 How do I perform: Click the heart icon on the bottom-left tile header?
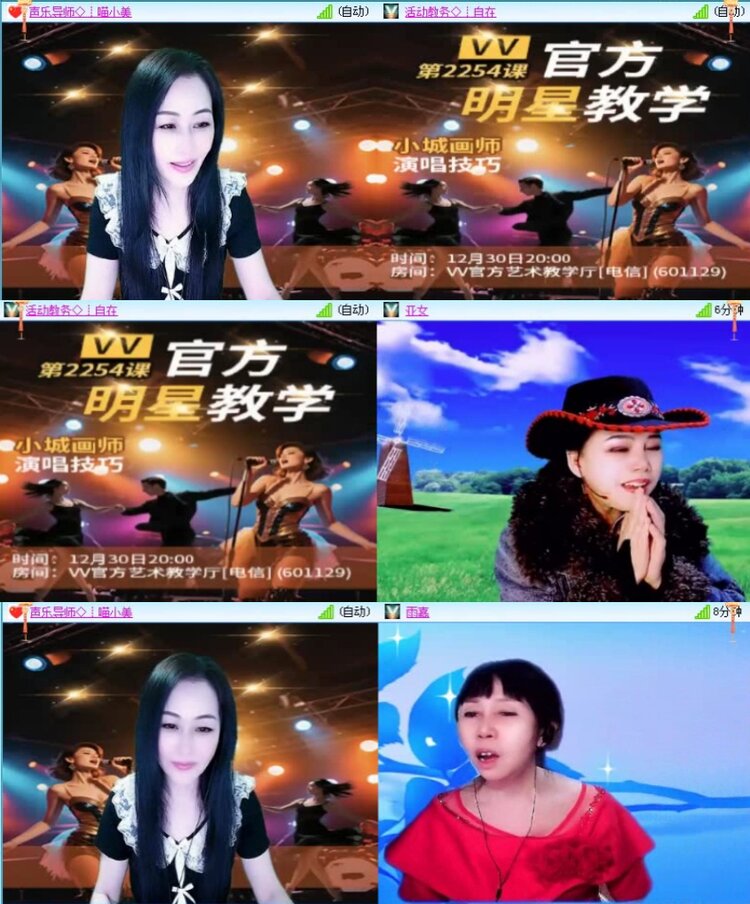[12, 613]
